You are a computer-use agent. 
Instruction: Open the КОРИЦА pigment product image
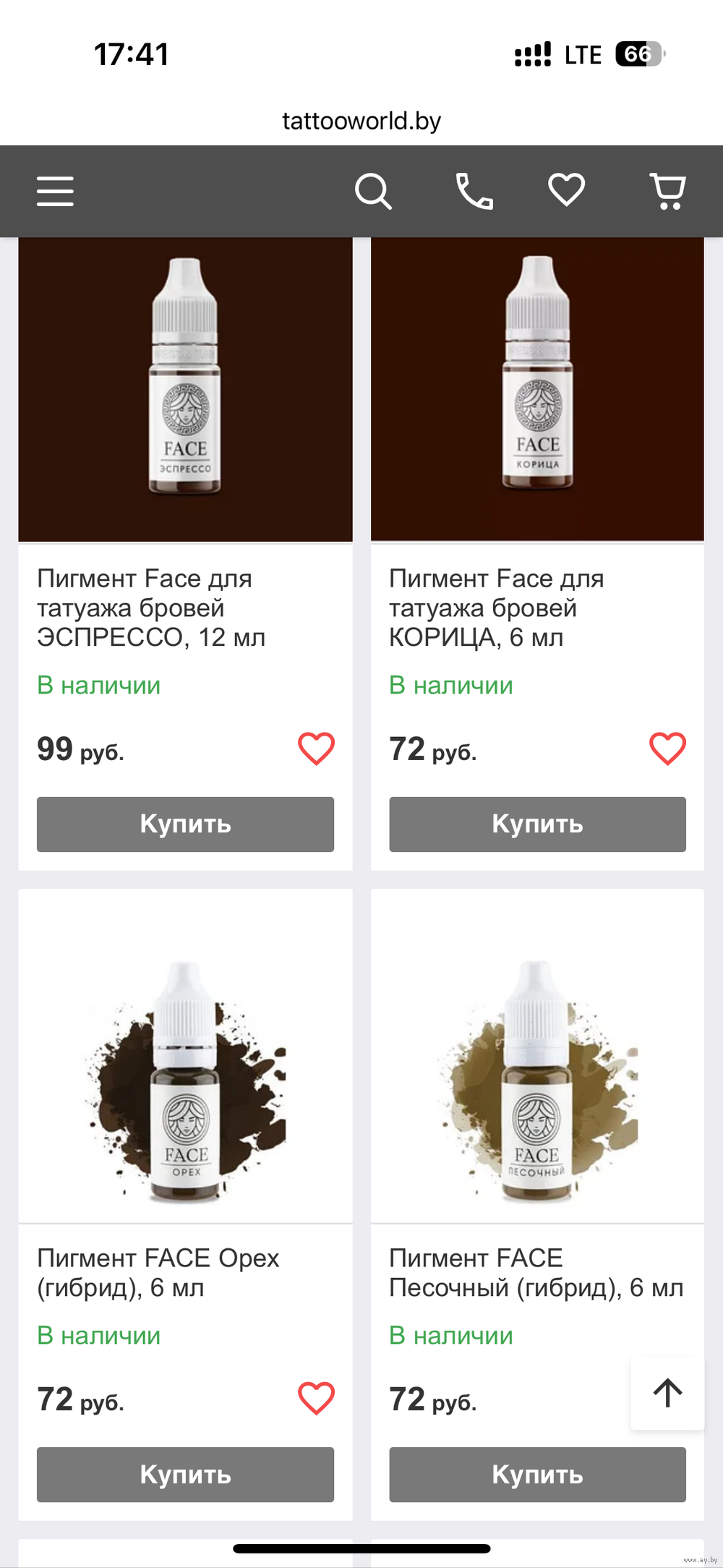click(x=537, y=389)
